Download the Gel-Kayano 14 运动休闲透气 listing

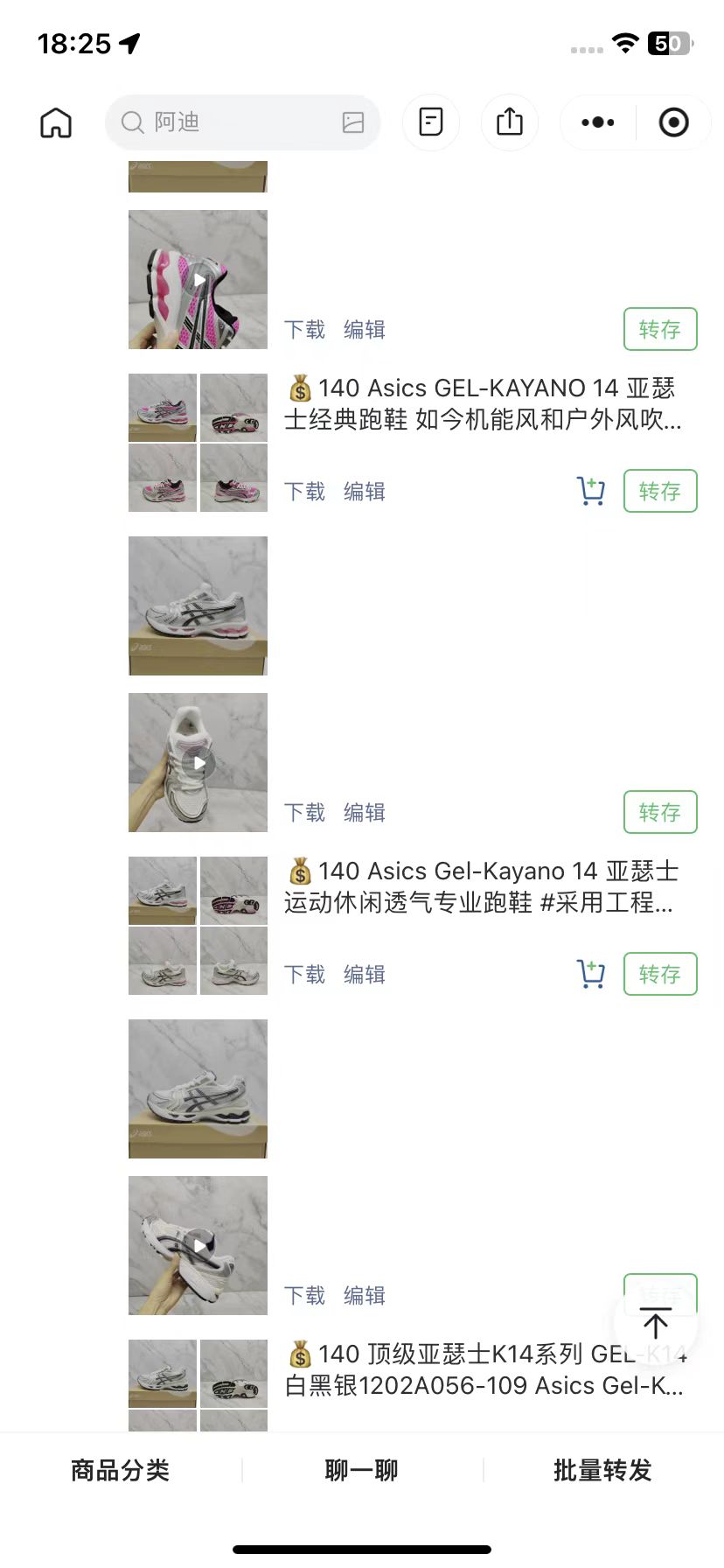tap(304, 974)
